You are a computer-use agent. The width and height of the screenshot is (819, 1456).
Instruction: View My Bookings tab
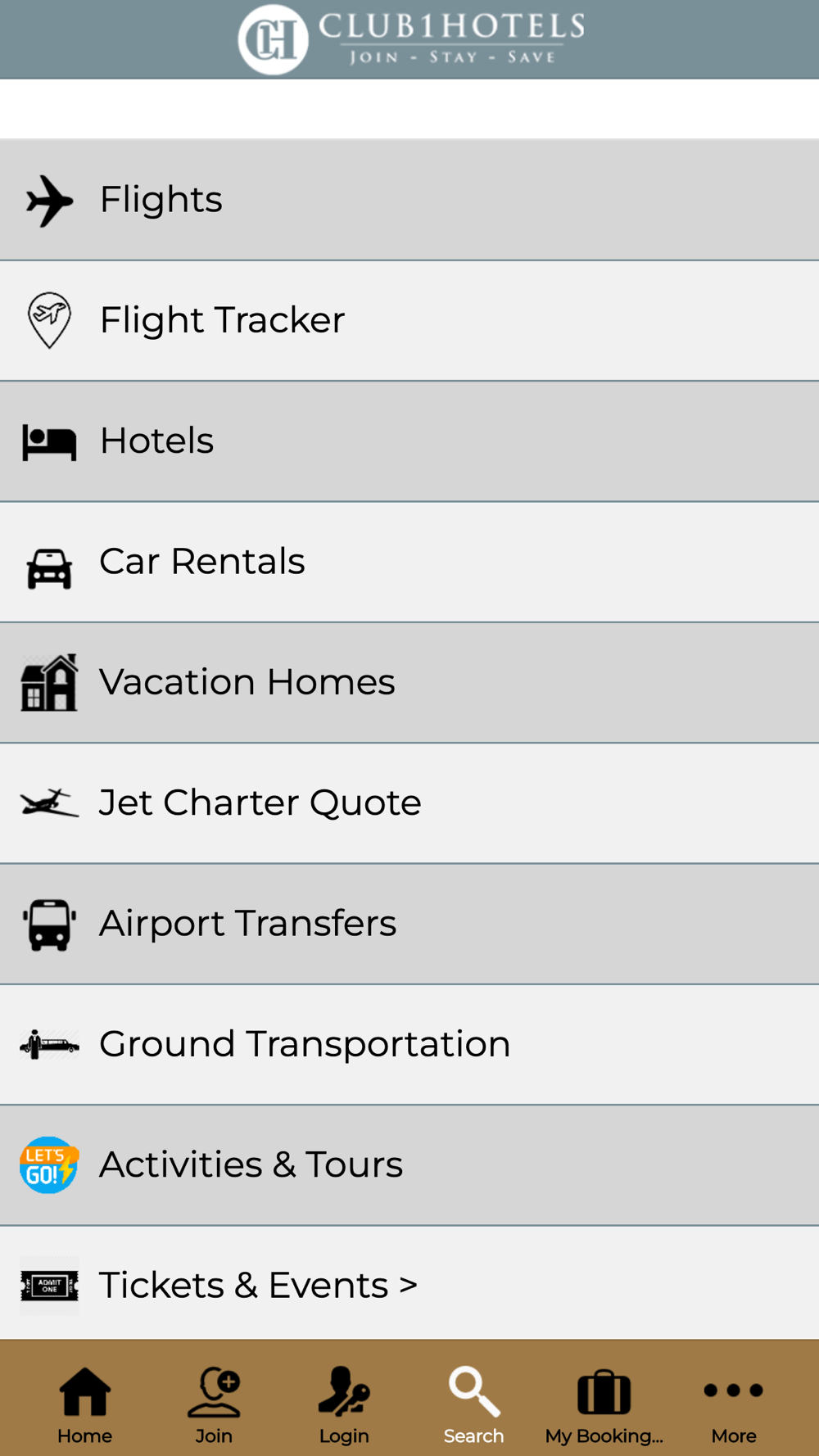click(x=604, y=1404)
